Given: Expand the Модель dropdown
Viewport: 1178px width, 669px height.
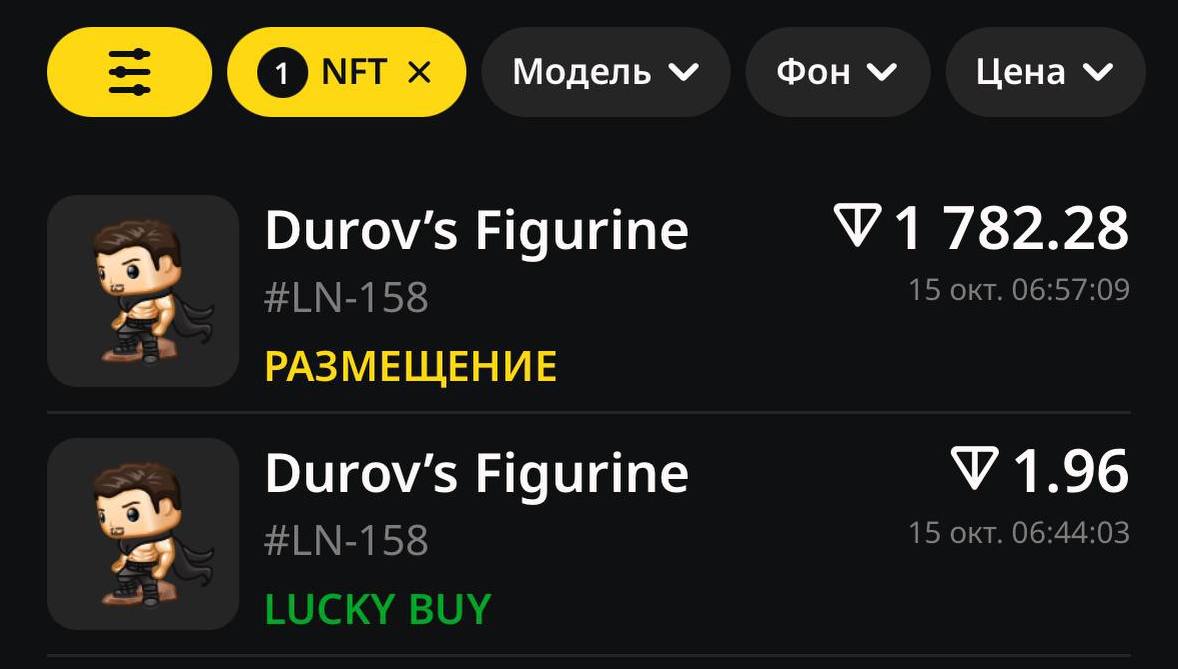Looking at the screenshot, I should 605,72.
